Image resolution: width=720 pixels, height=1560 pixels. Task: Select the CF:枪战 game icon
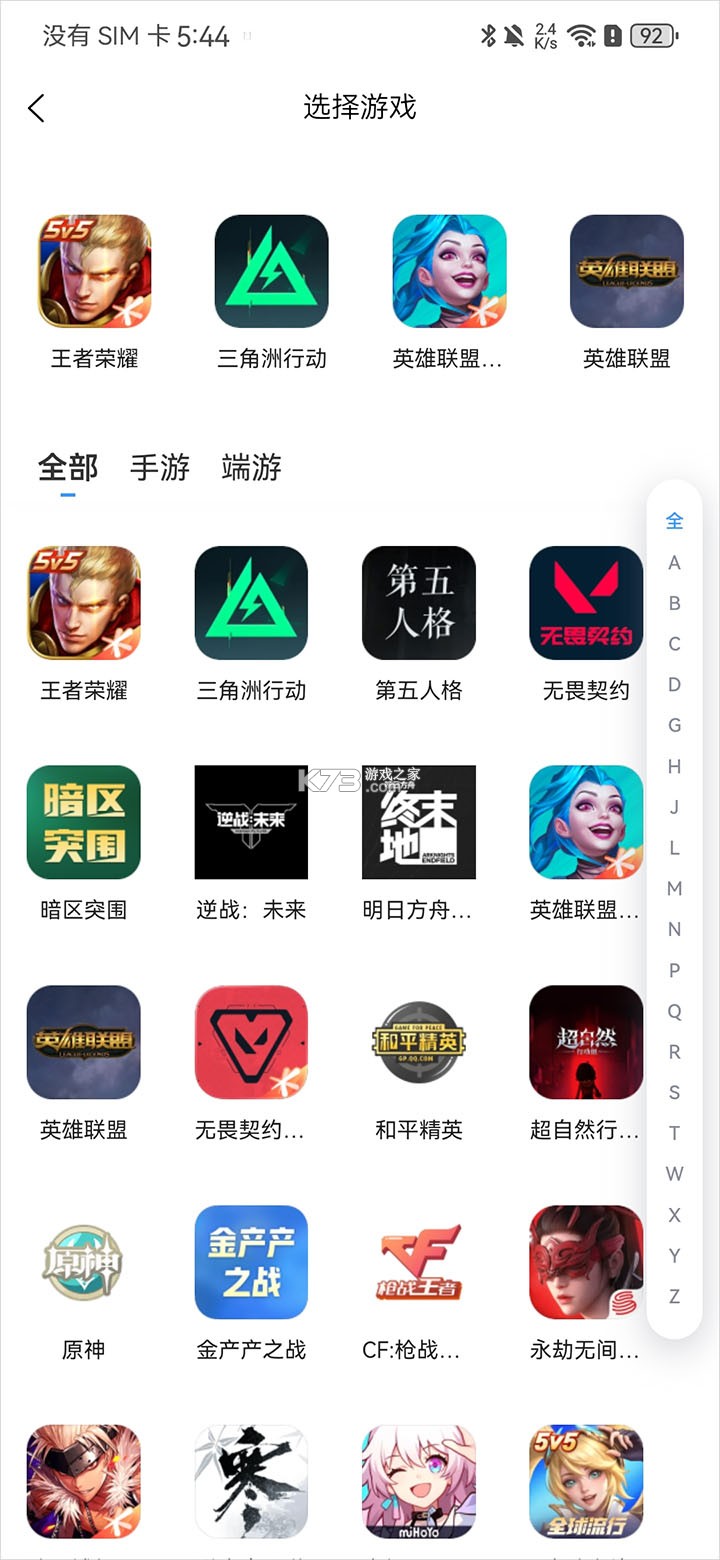coord(419,1262)
